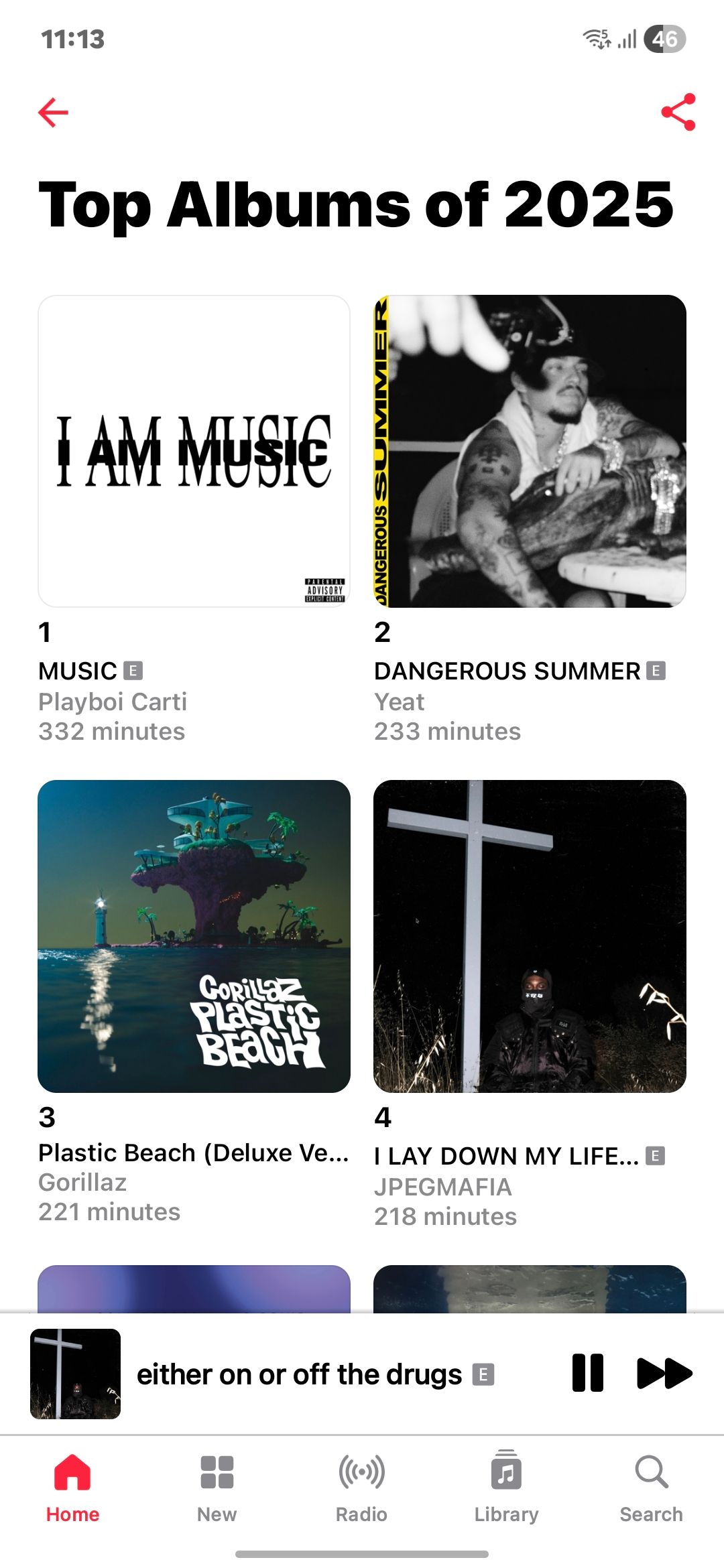Open the MUSIC album by Playboi Carti
724x1568 pixels.
(194, 451)
